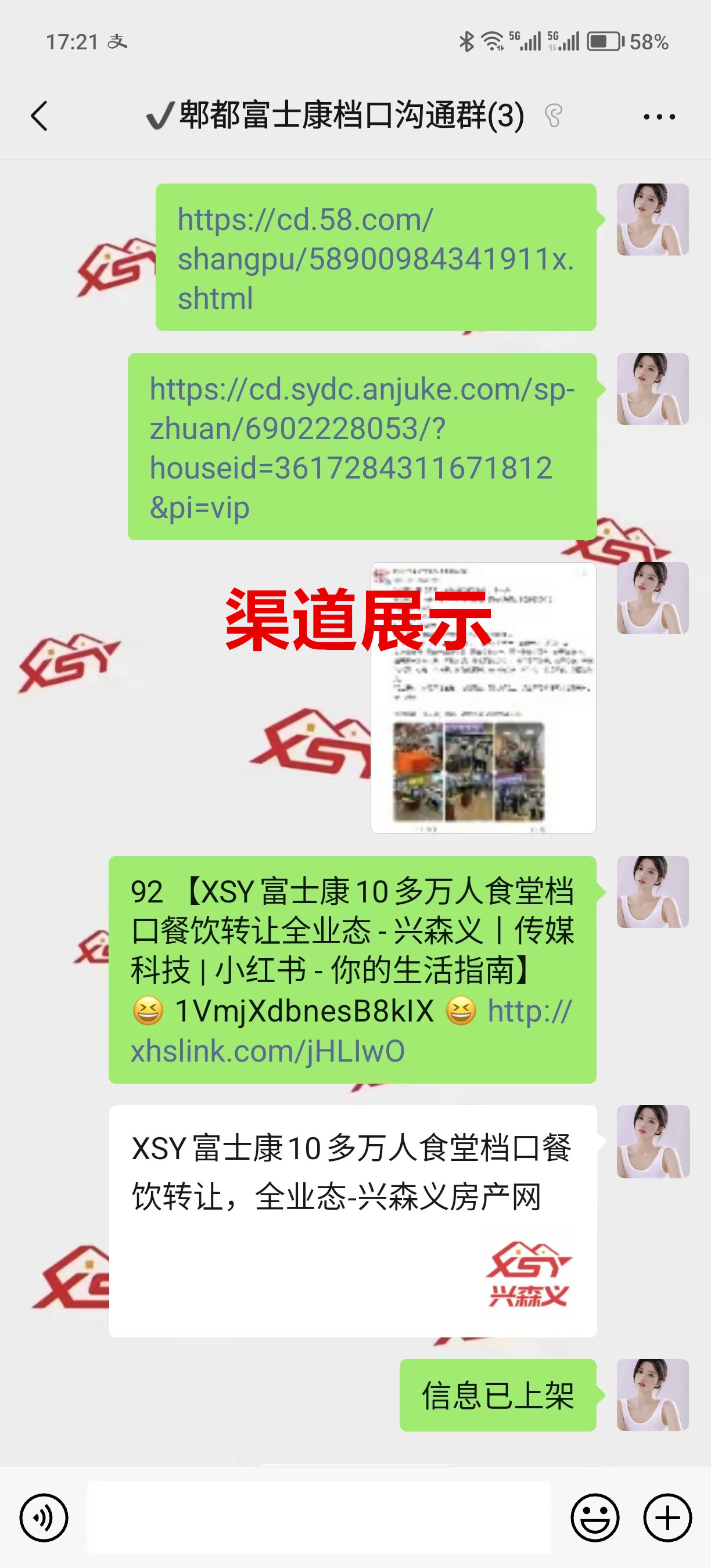This screenshot has height=1568, width=711.
Task: Go back to the chat list
Action: (x=39, y=116)
